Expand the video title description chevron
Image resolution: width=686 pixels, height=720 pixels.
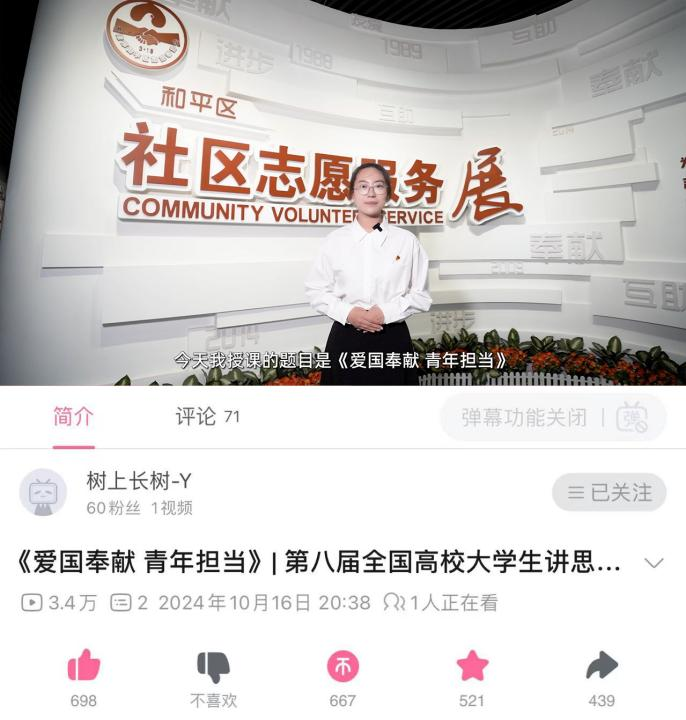pos(653,563)
